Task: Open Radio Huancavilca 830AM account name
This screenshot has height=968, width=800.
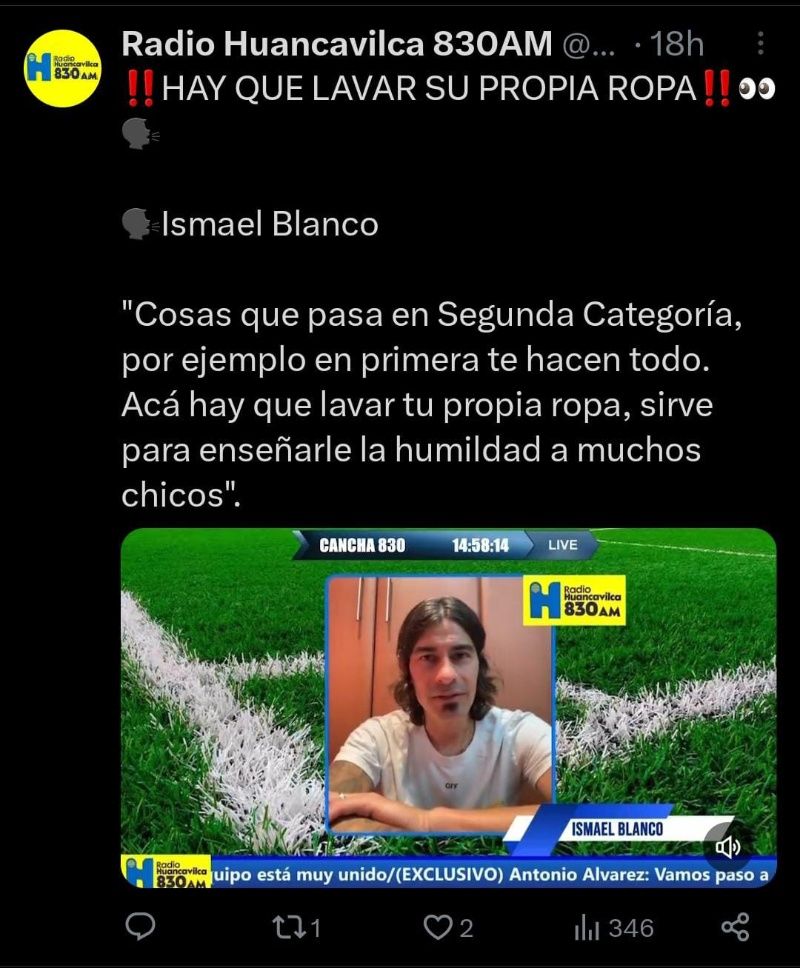Action: [336, 44]
